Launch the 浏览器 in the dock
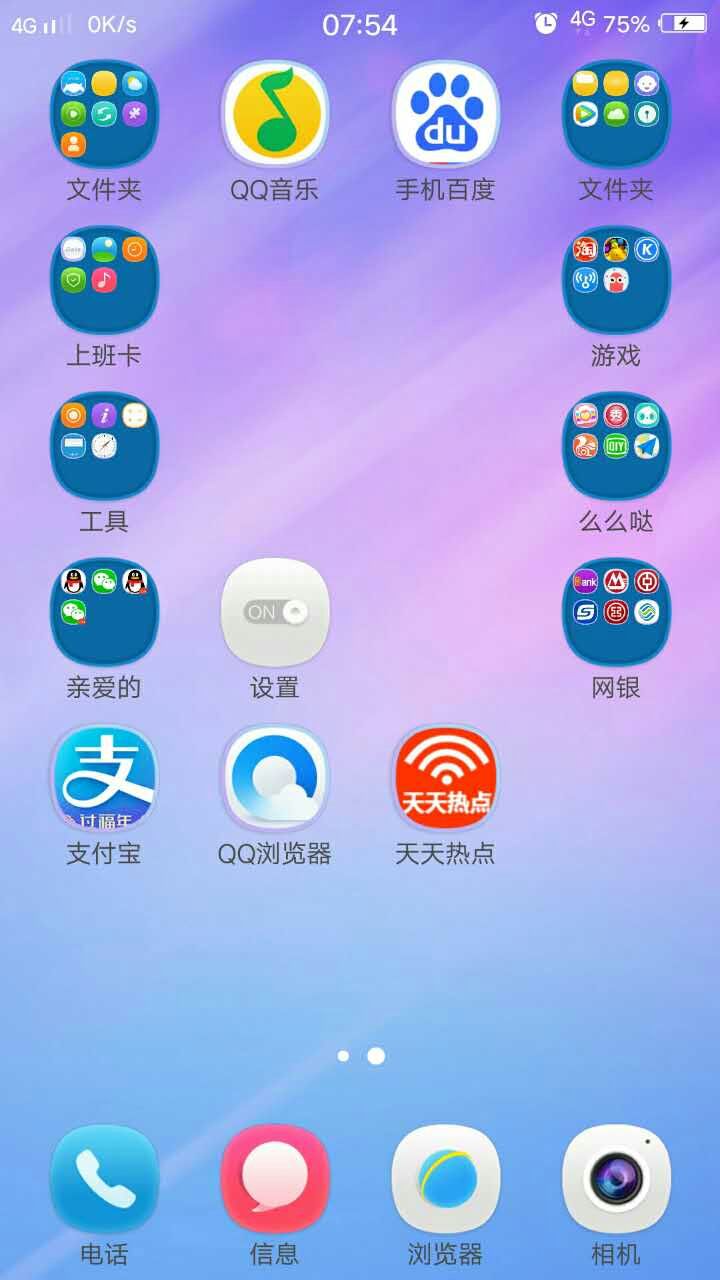Image resolution: width=720 pixels, height=1280 pixels. pos(445,1180)
